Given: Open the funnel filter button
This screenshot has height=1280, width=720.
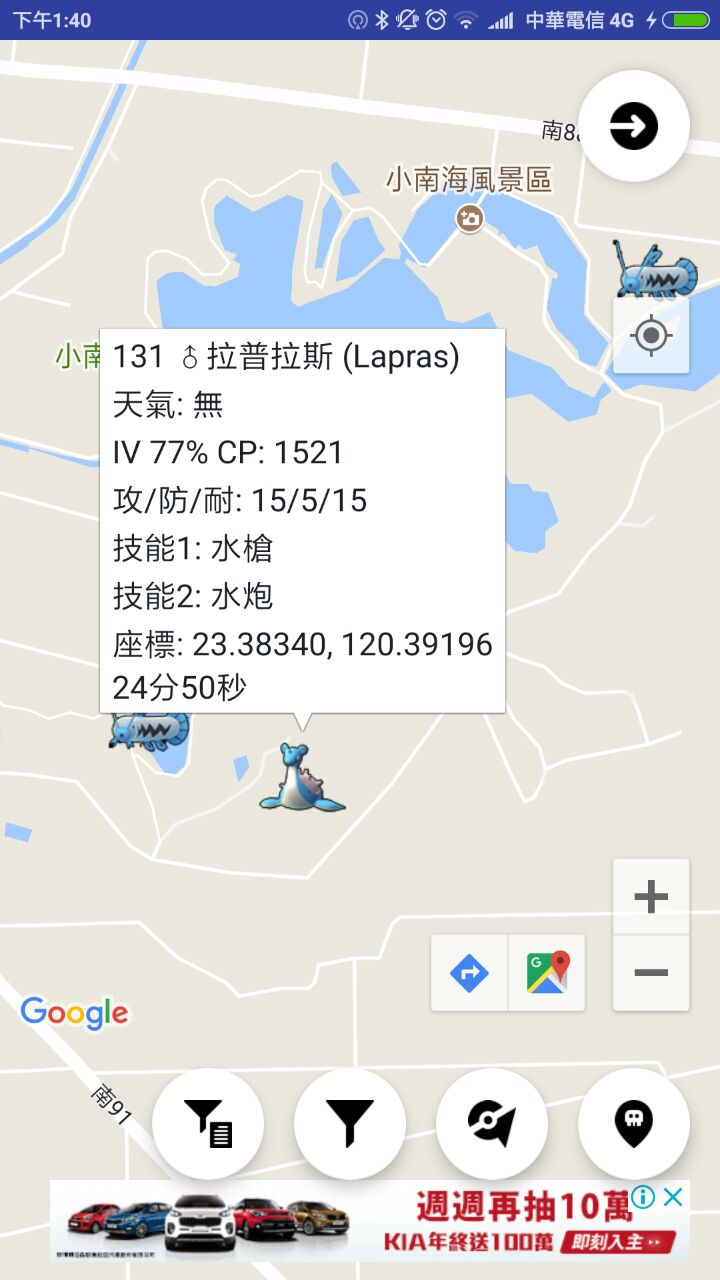Looking at the screenshot, I should point(350,1123).
